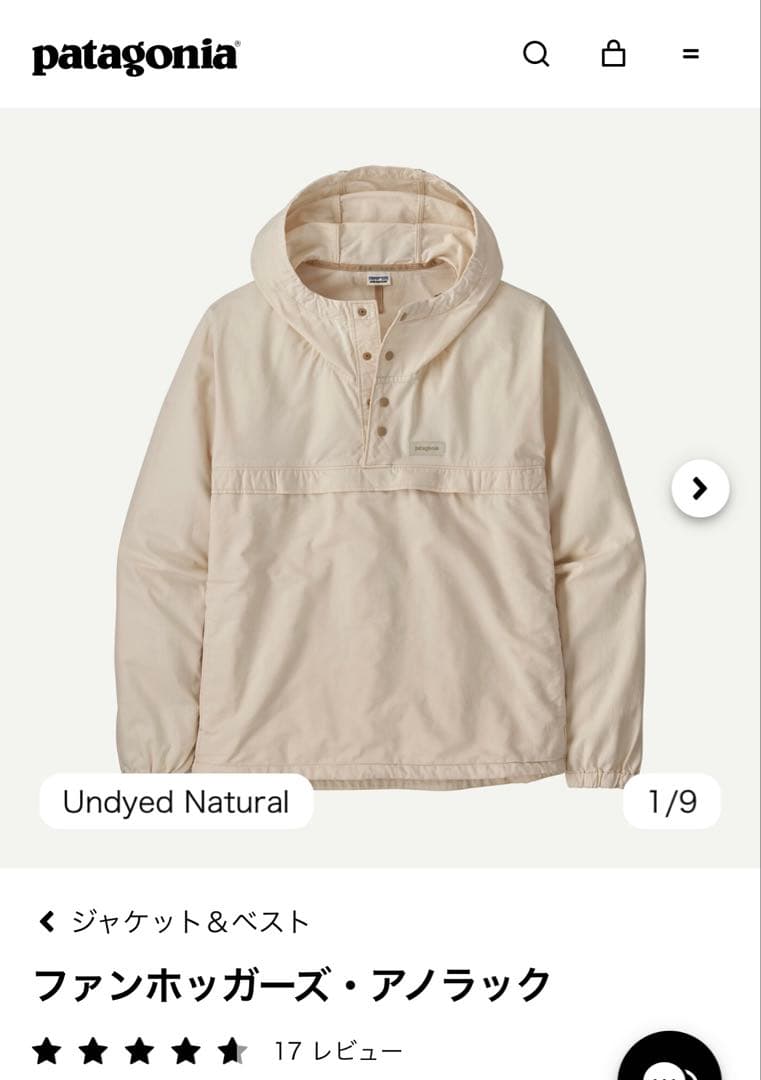
Task: Click the 1/9 image counter
Action: point(674,801)
